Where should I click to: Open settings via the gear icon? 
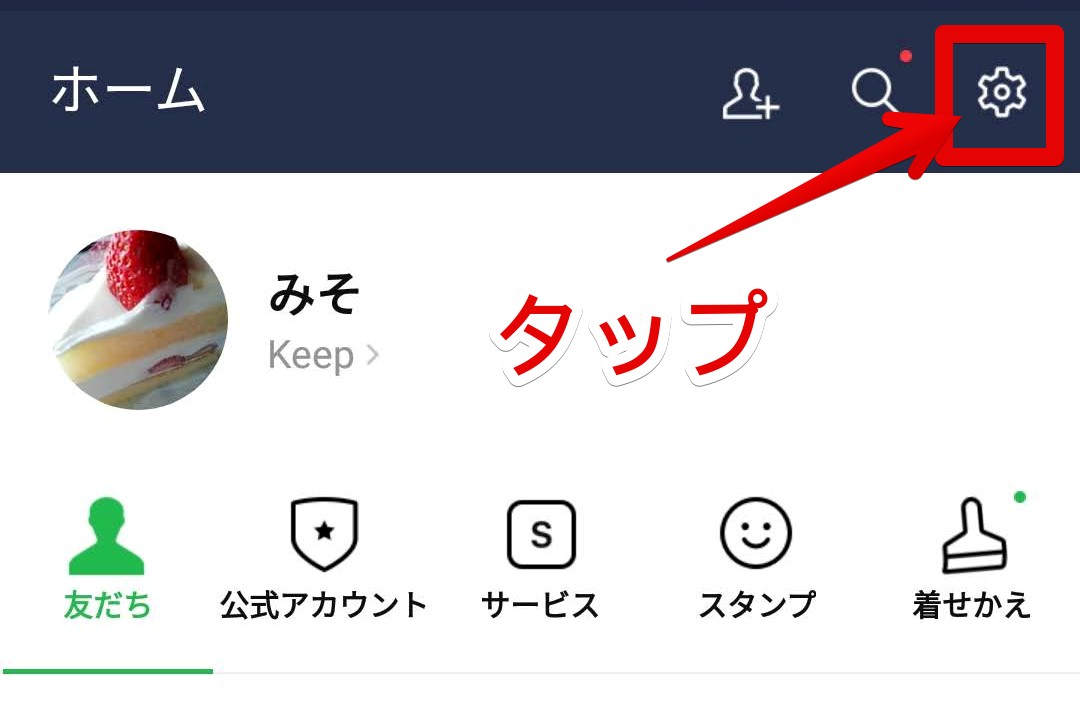[x=1001, y=93]
